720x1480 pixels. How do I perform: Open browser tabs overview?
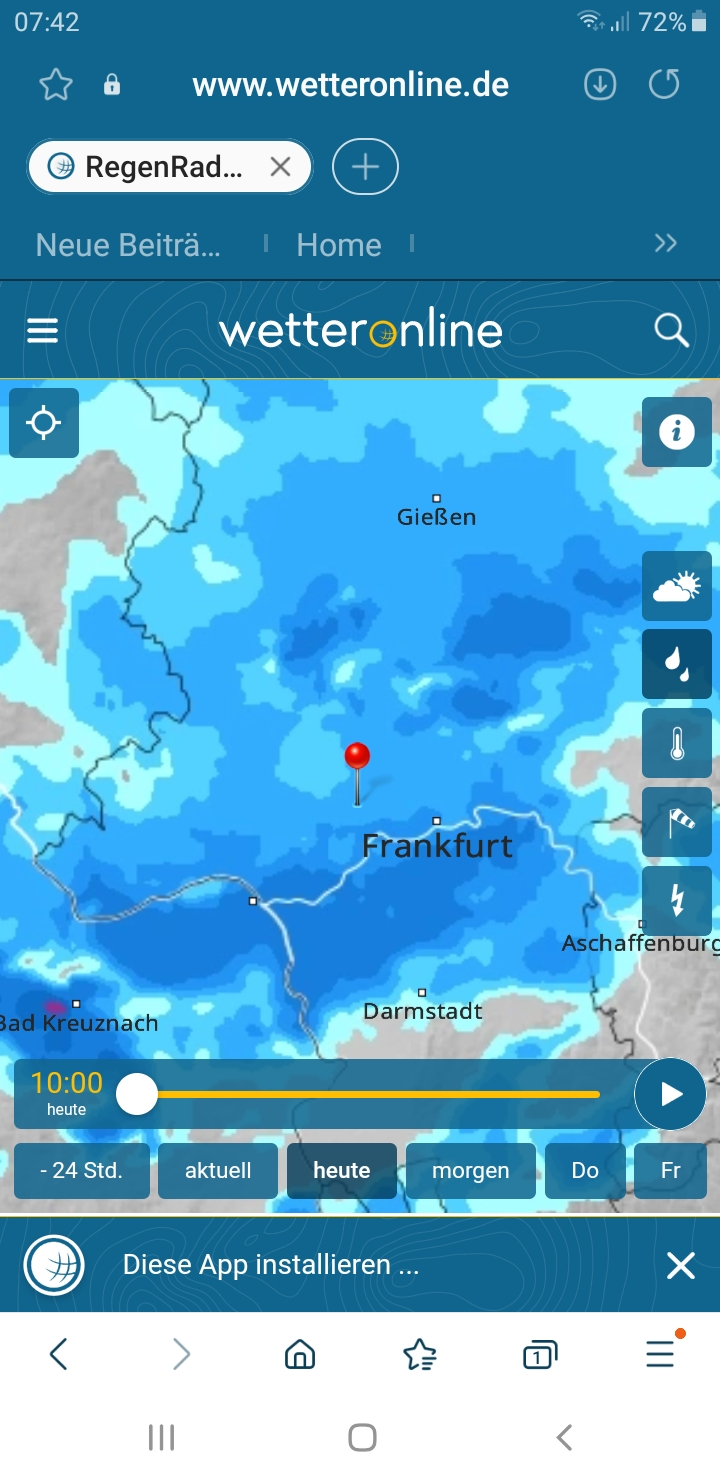pos(540,1355)
